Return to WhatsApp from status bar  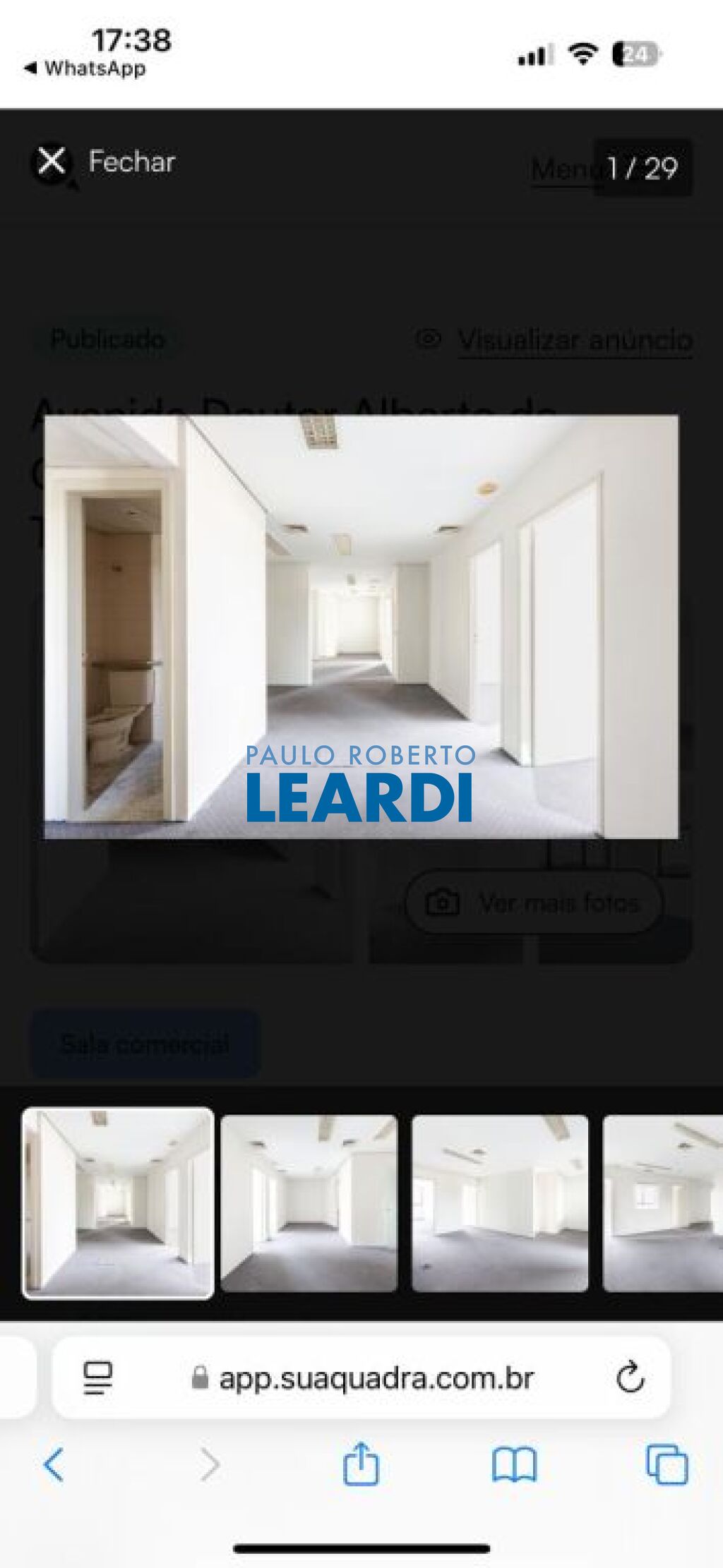point(85,68)
